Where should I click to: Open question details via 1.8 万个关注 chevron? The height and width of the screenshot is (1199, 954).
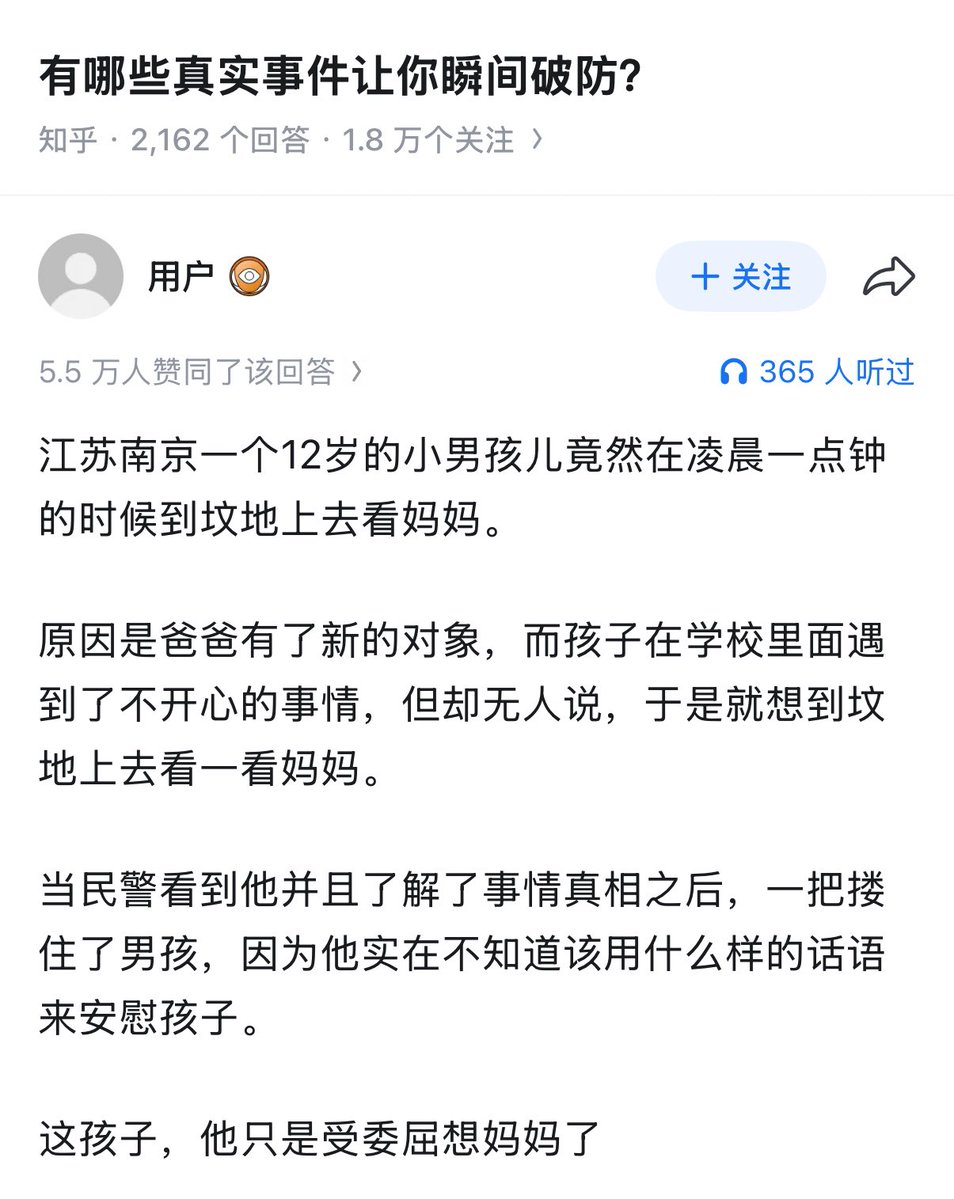coord(537,140)
